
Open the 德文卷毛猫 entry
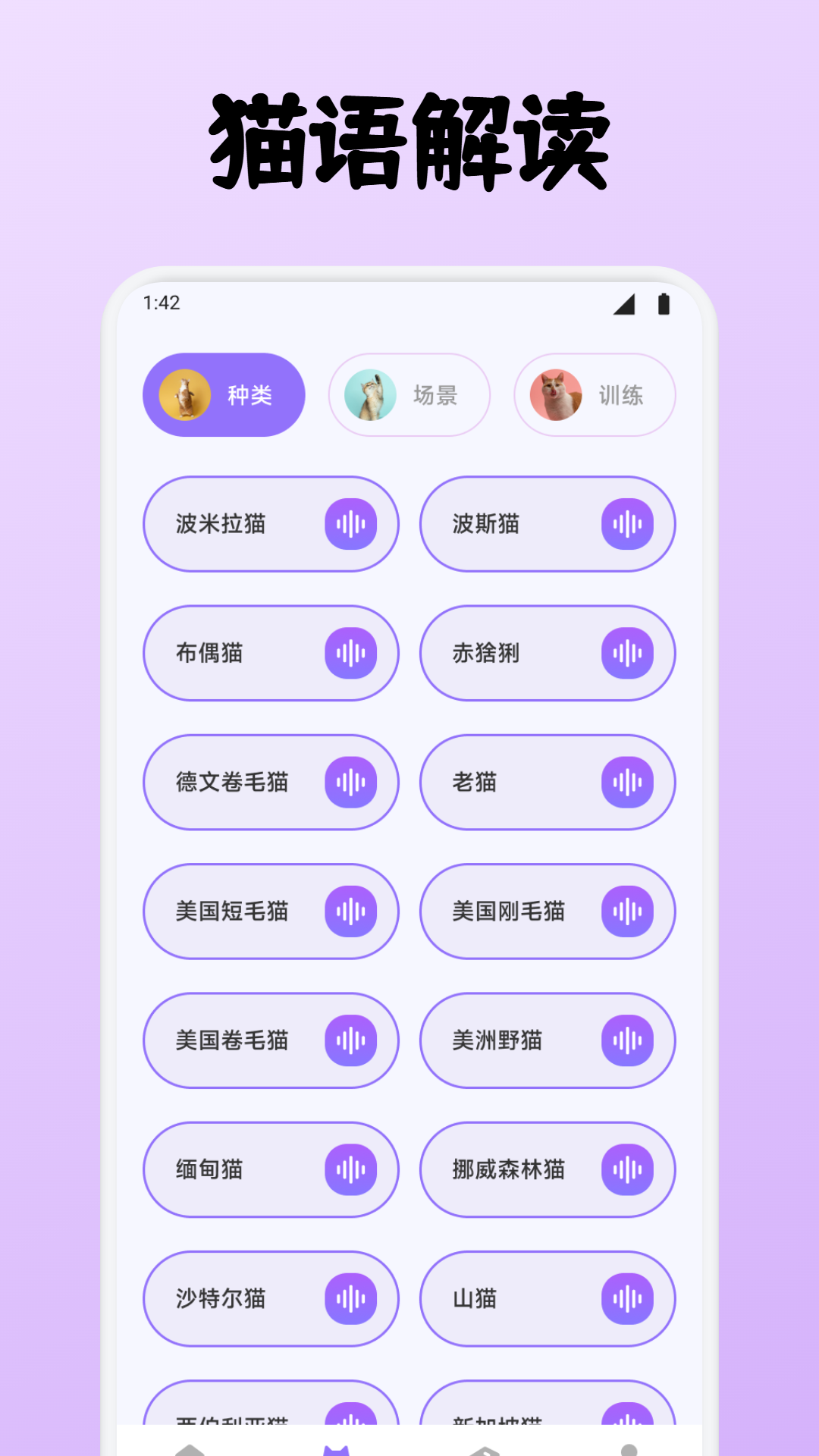tap(271, 782)
